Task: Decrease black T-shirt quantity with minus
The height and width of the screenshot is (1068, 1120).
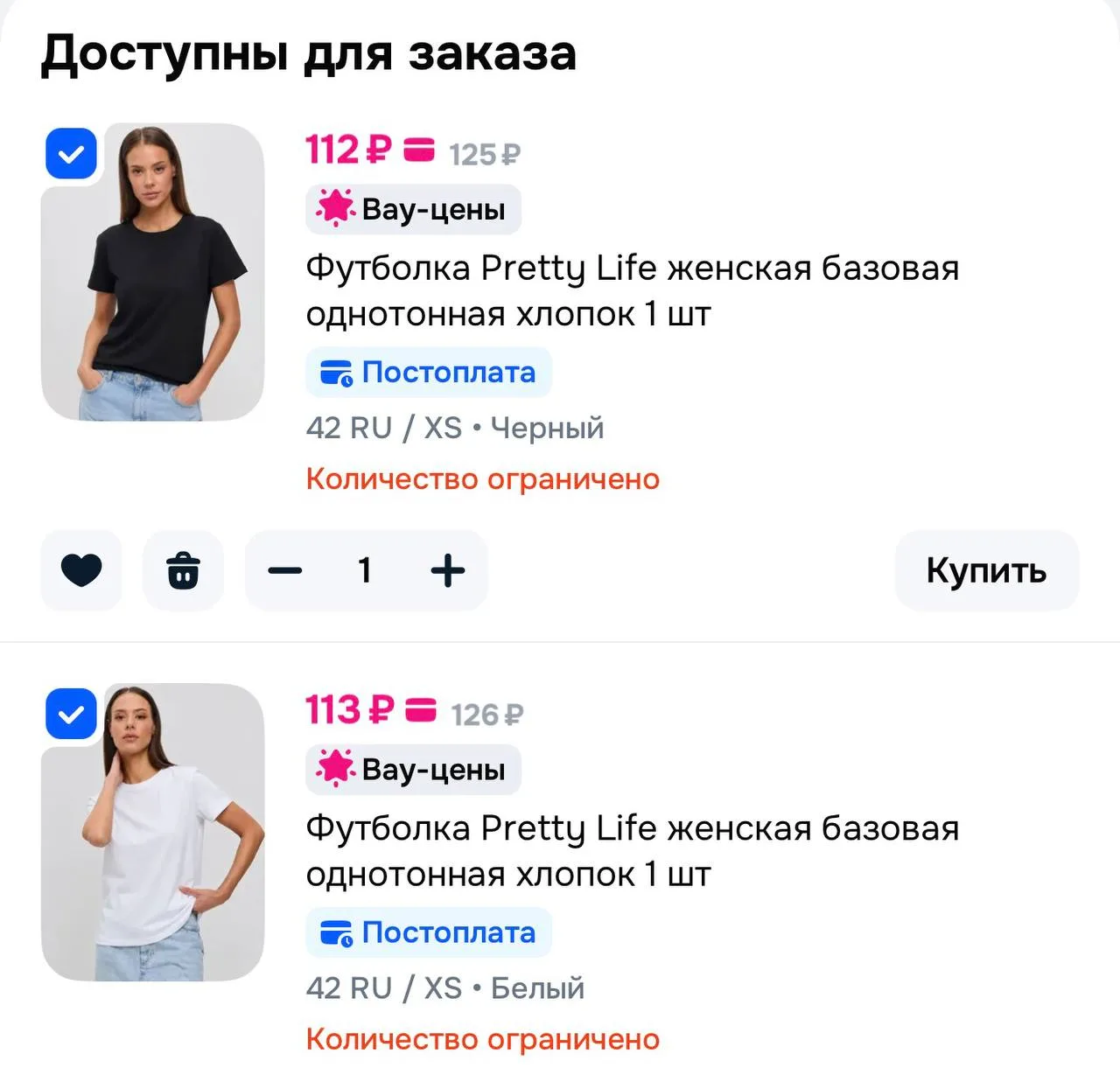Action: pos(285,570)
